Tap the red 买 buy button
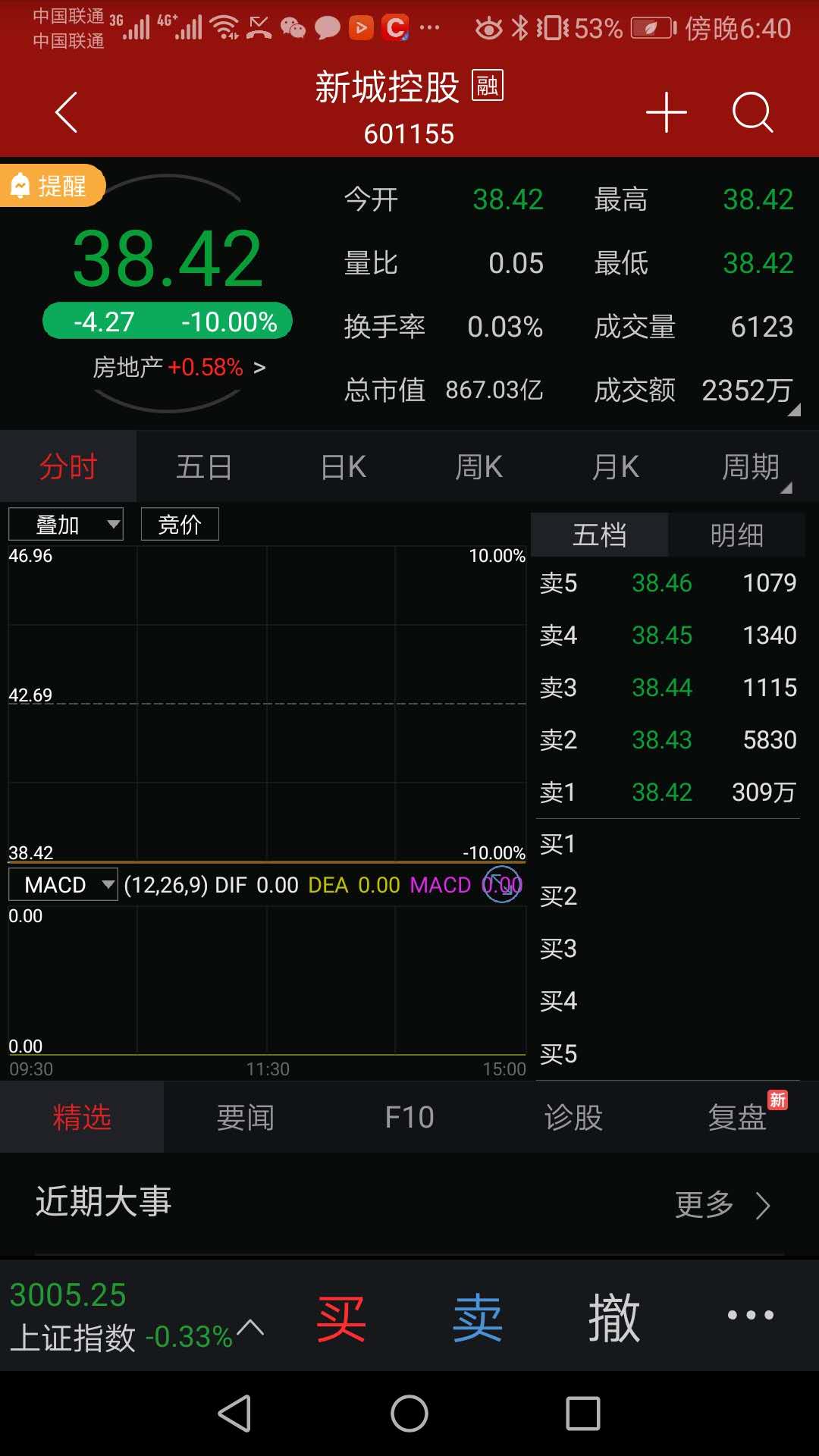 (x=341, y=1318)
